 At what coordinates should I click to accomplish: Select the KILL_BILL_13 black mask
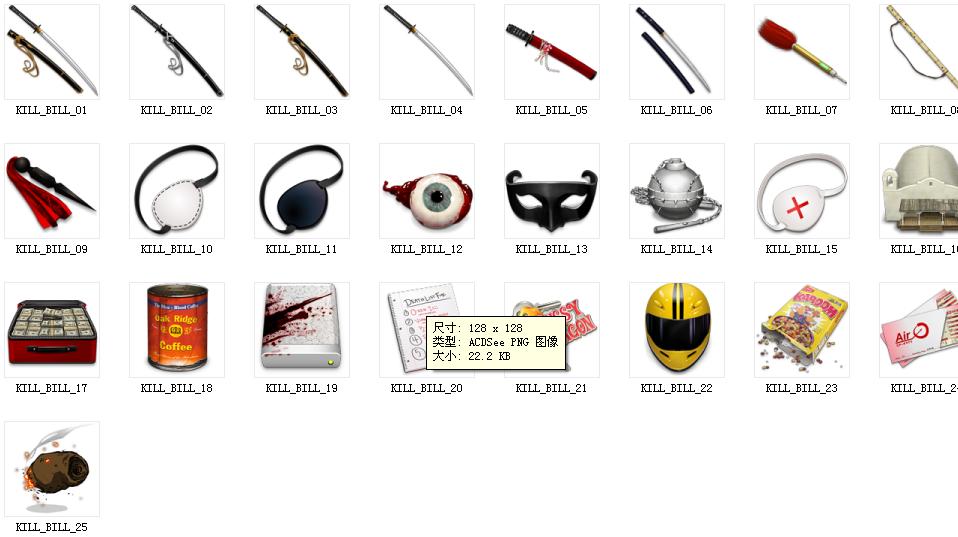pos(552,190)
